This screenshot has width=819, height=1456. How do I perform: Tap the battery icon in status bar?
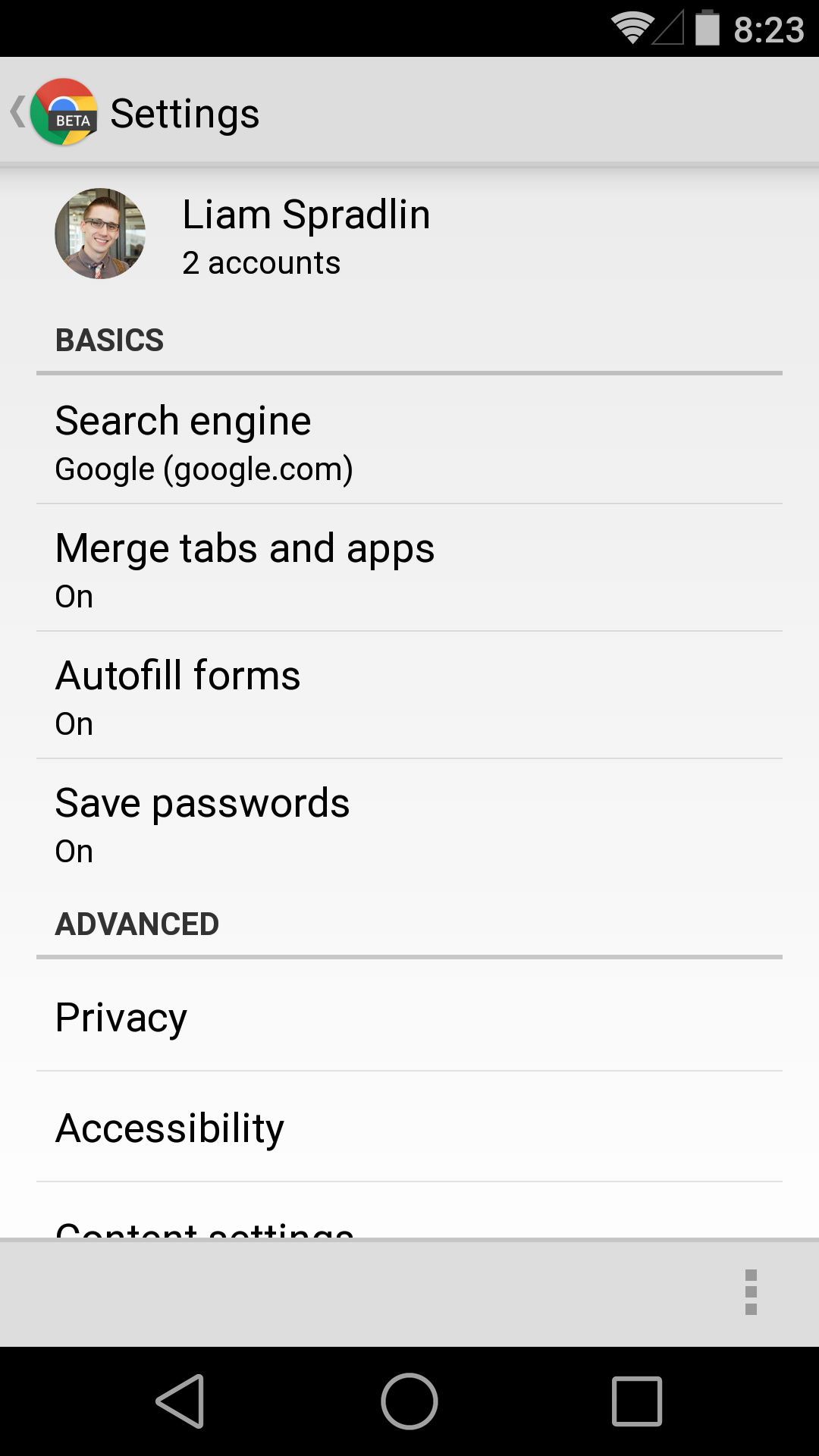[x=707, y=29]
